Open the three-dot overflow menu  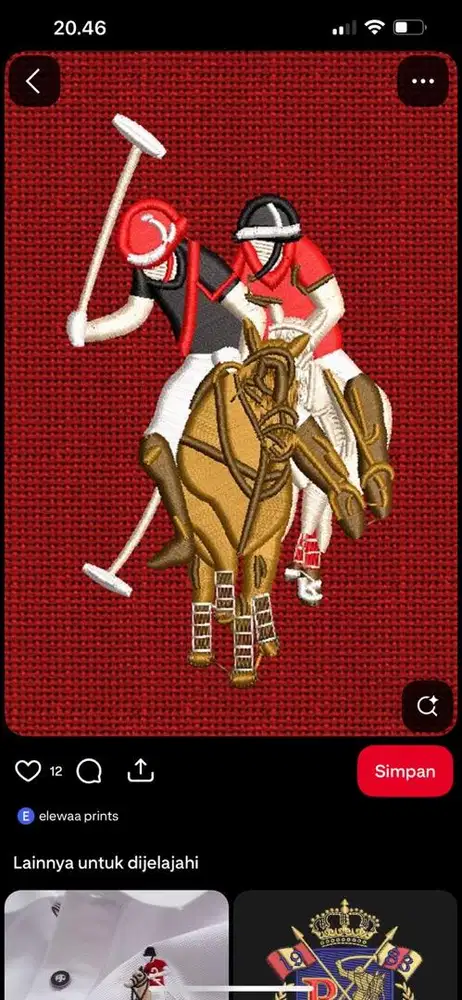[422, 81]
